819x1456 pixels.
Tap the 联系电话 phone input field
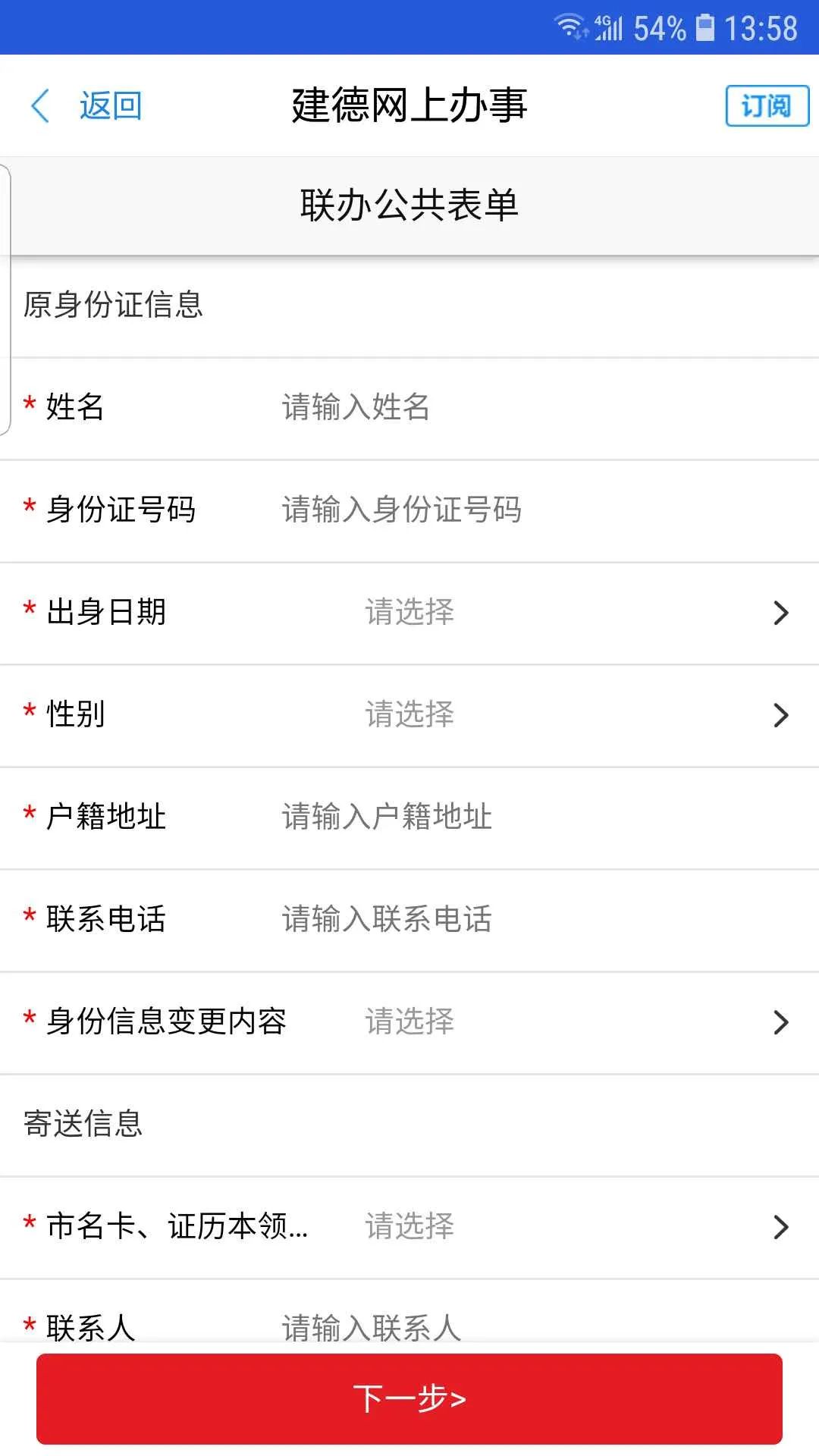click(531, 919)
